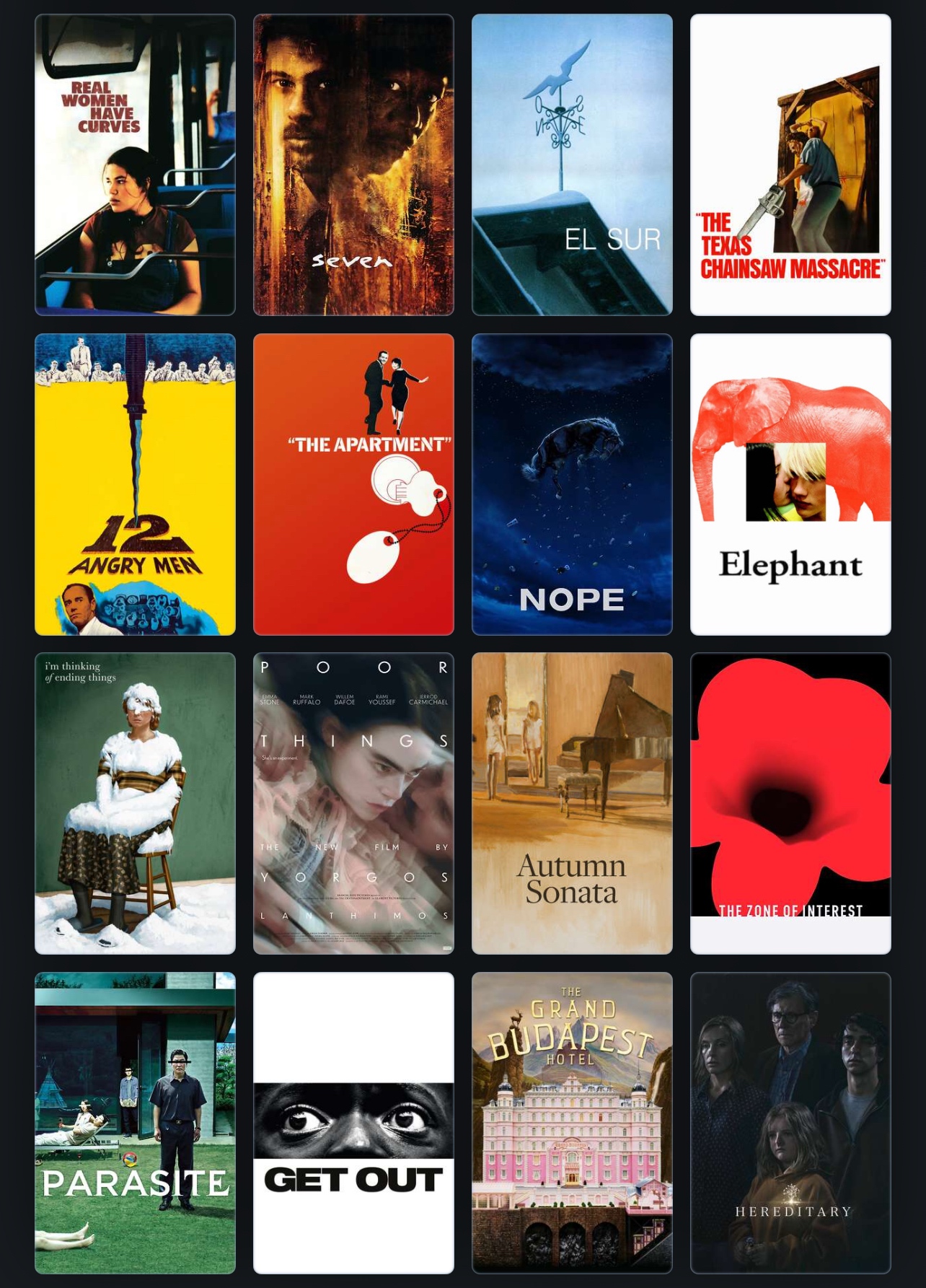Select the Poor Things poster

tap(353, 803)
